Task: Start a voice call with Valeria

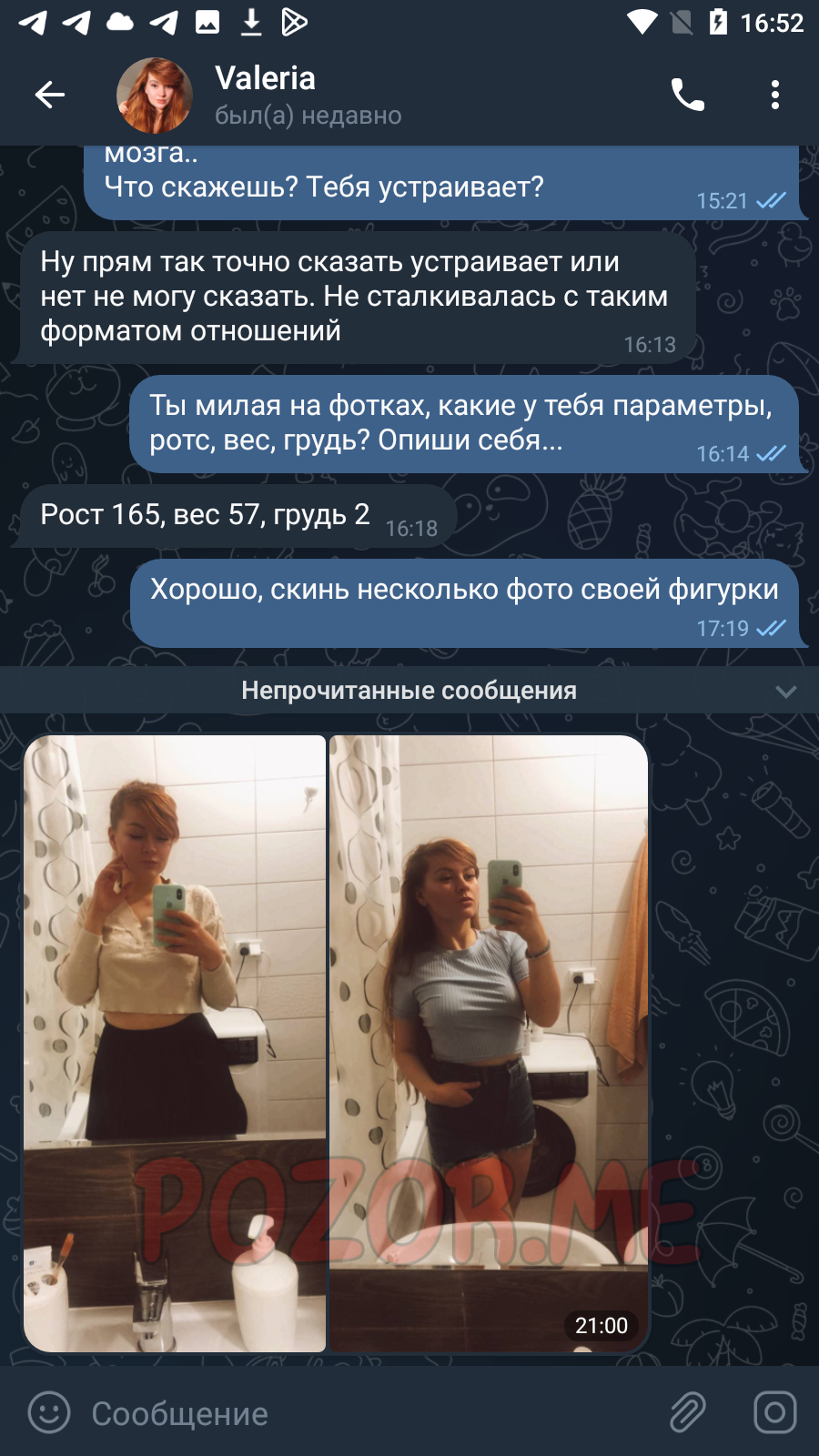Action: tap(688, 95)
